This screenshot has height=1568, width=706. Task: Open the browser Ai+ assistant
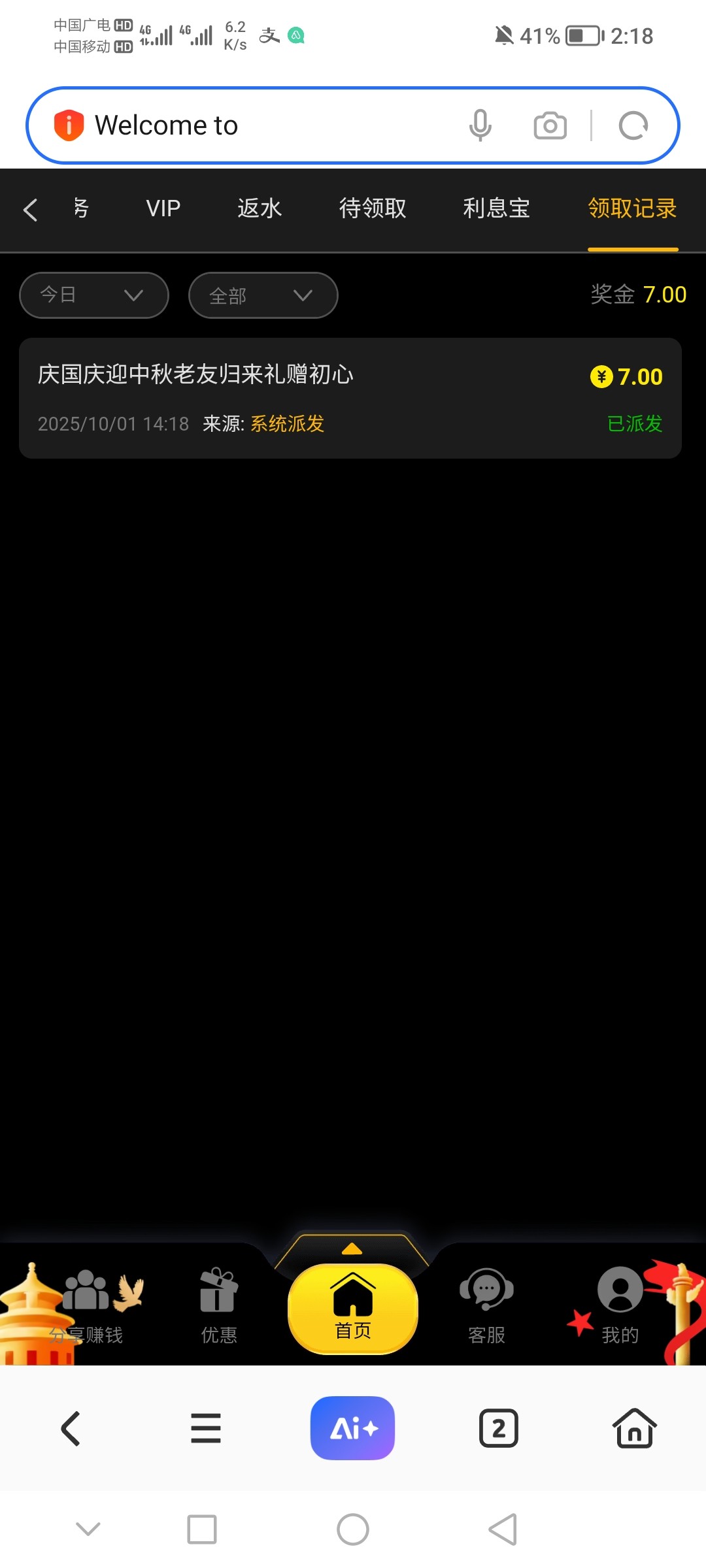(x=353, y=1428)
